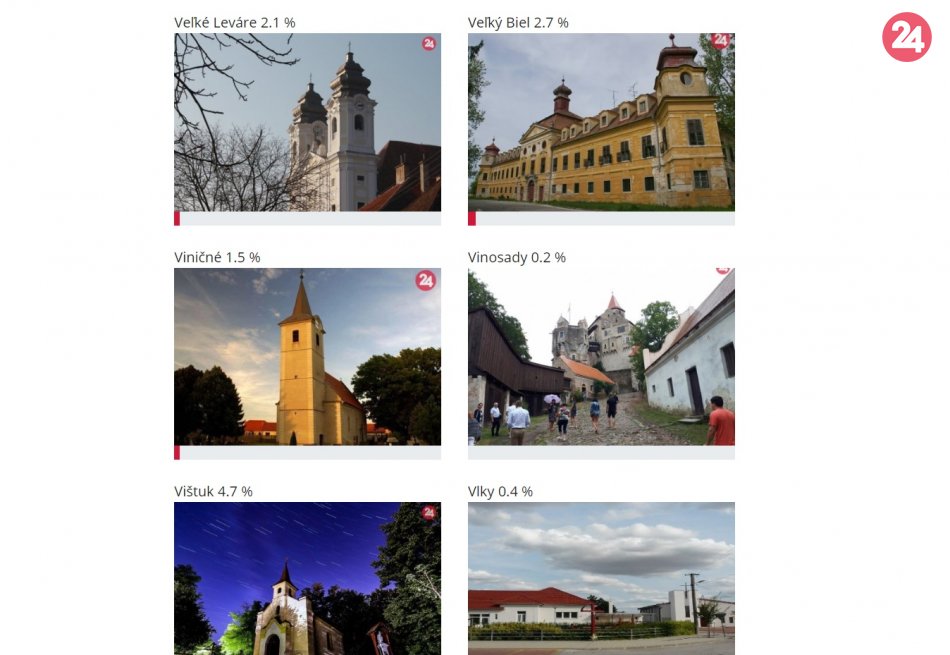Choose the Vištuk night chapel photo

[x=307, y=578]
